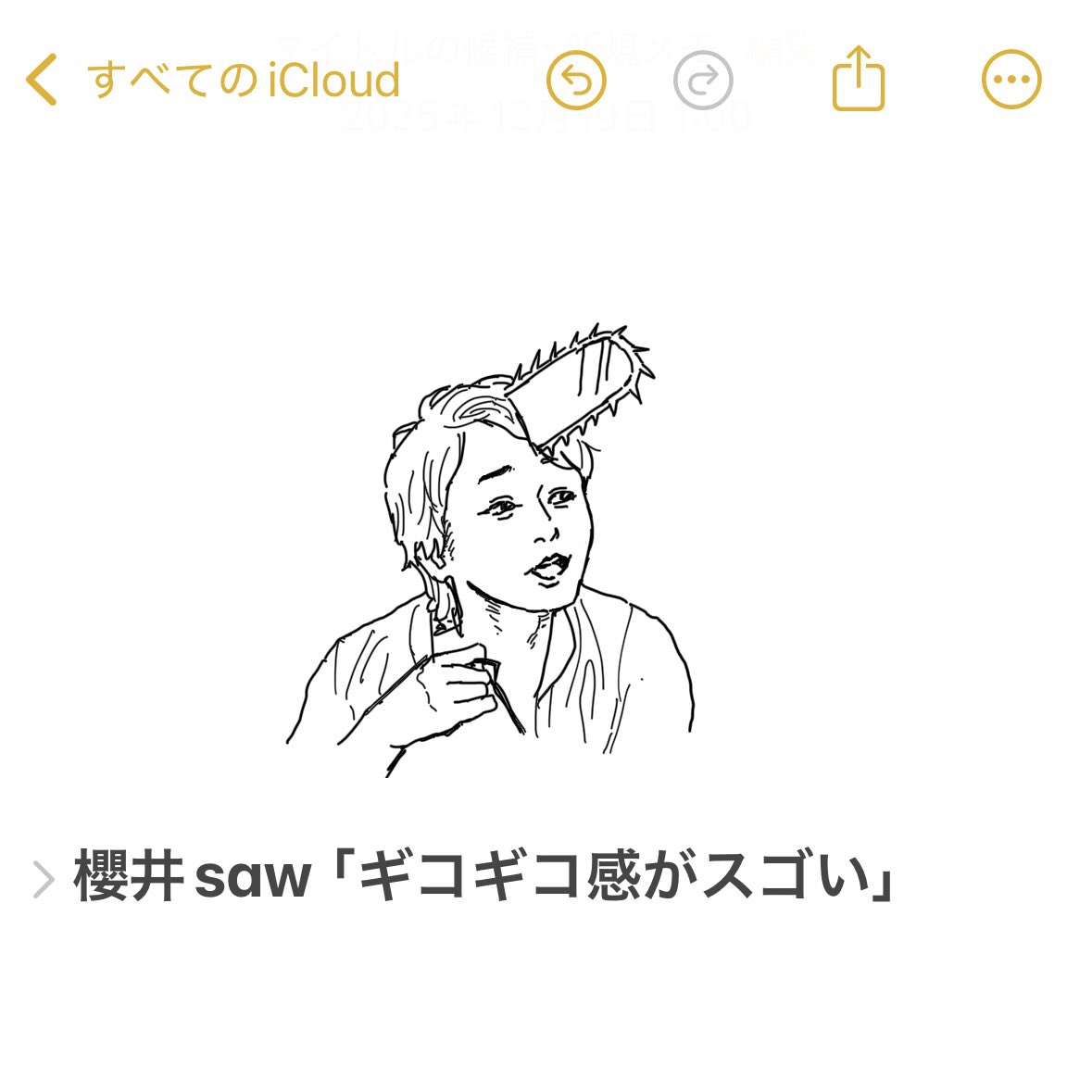
Task: Share this note
Action: (x=859, y=79)
